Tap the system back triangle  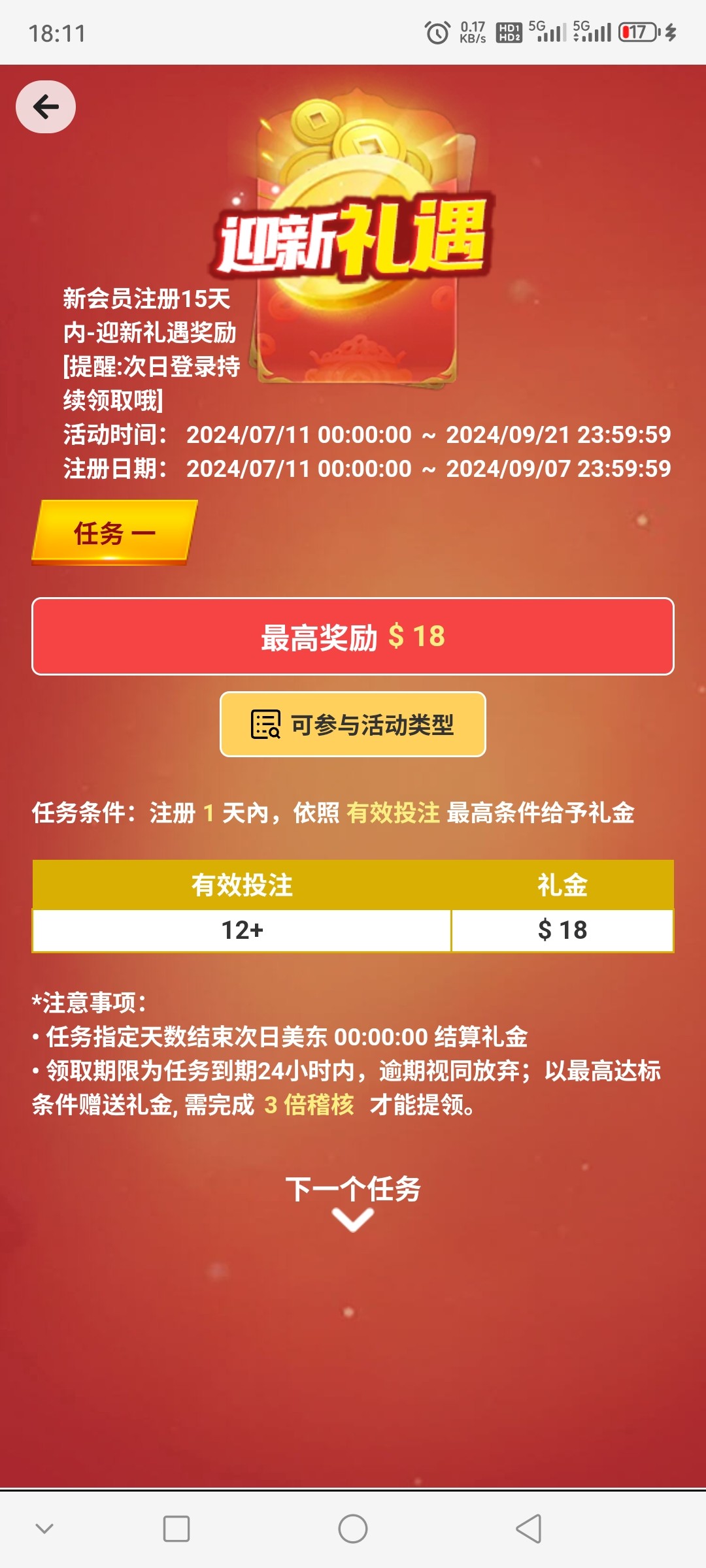[529, 1529]
